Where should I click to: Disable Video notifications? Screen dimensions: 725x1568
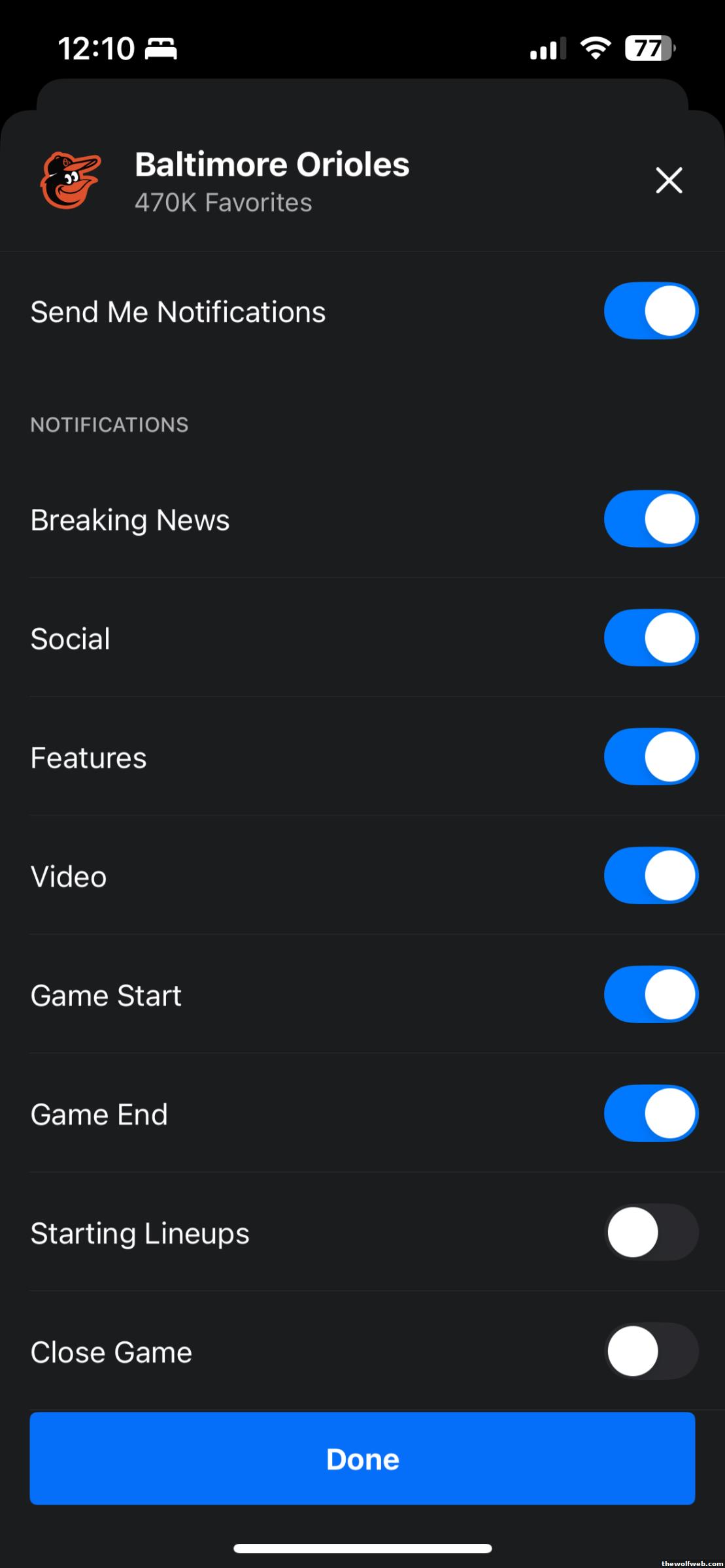point(650,876)
